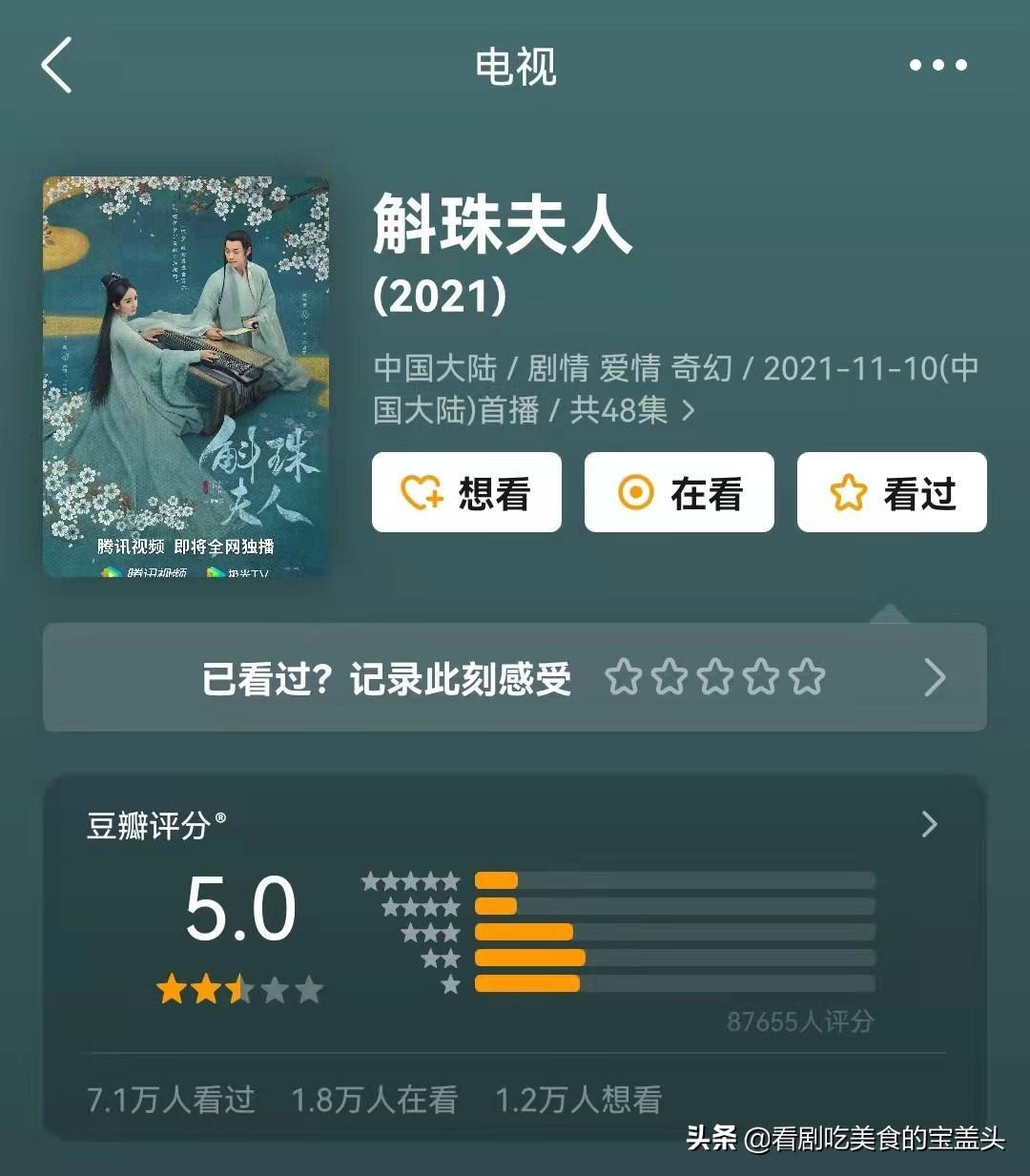The height and width of the screenshot is (1176, 1030).
Task: Open the 豆瓣评分 rating details card
Action: [x=515, y=824]
